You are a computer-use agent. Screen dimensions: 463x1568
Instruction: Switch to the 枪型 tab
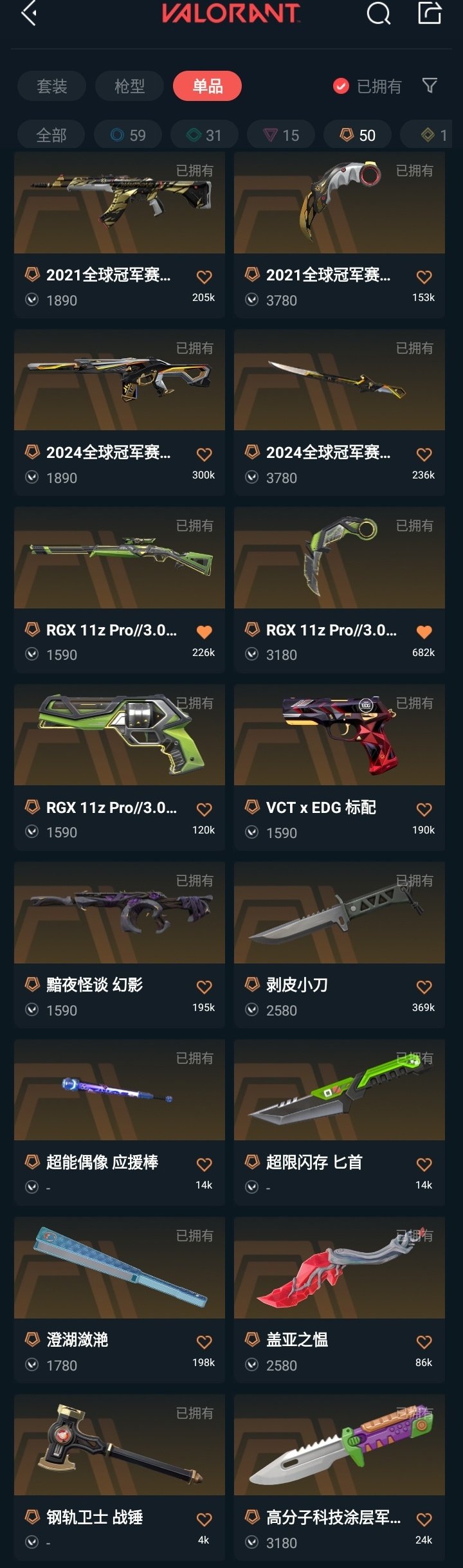[129, 86]
